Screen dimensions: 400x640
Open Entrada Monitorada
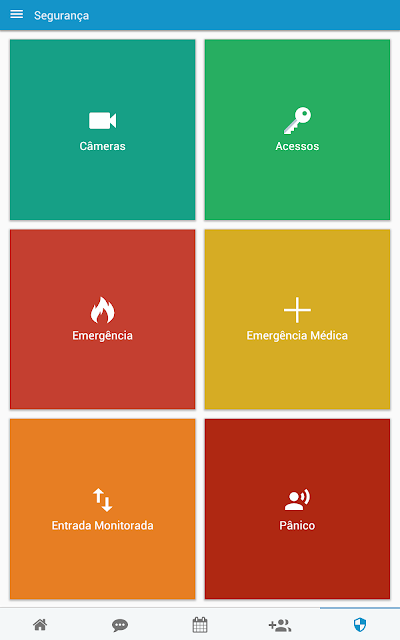(102, 509)
